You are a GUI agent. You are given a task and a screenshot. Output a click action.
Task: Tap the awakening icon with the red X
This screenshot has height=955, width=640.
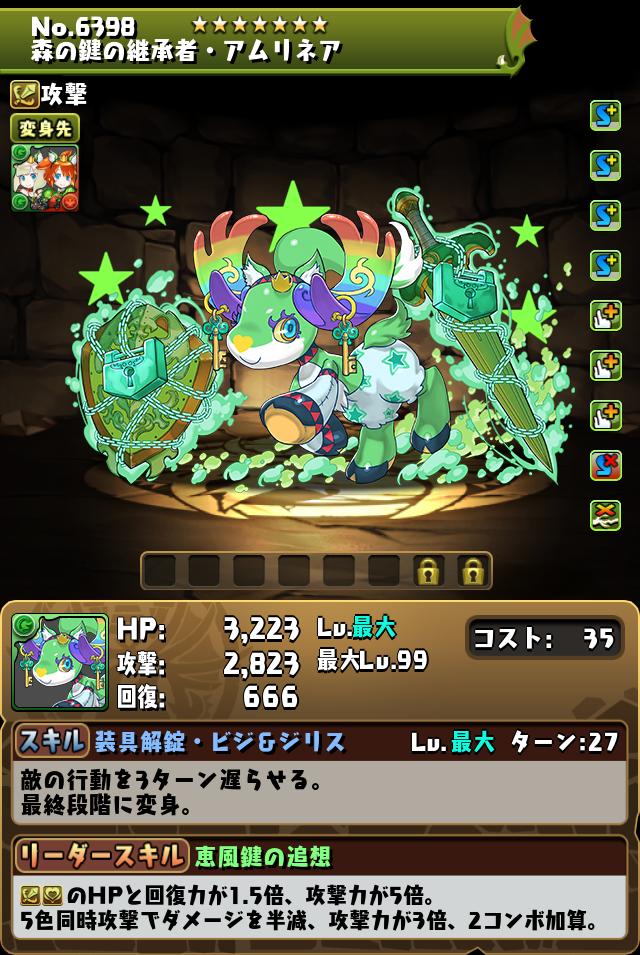(604, 464)
